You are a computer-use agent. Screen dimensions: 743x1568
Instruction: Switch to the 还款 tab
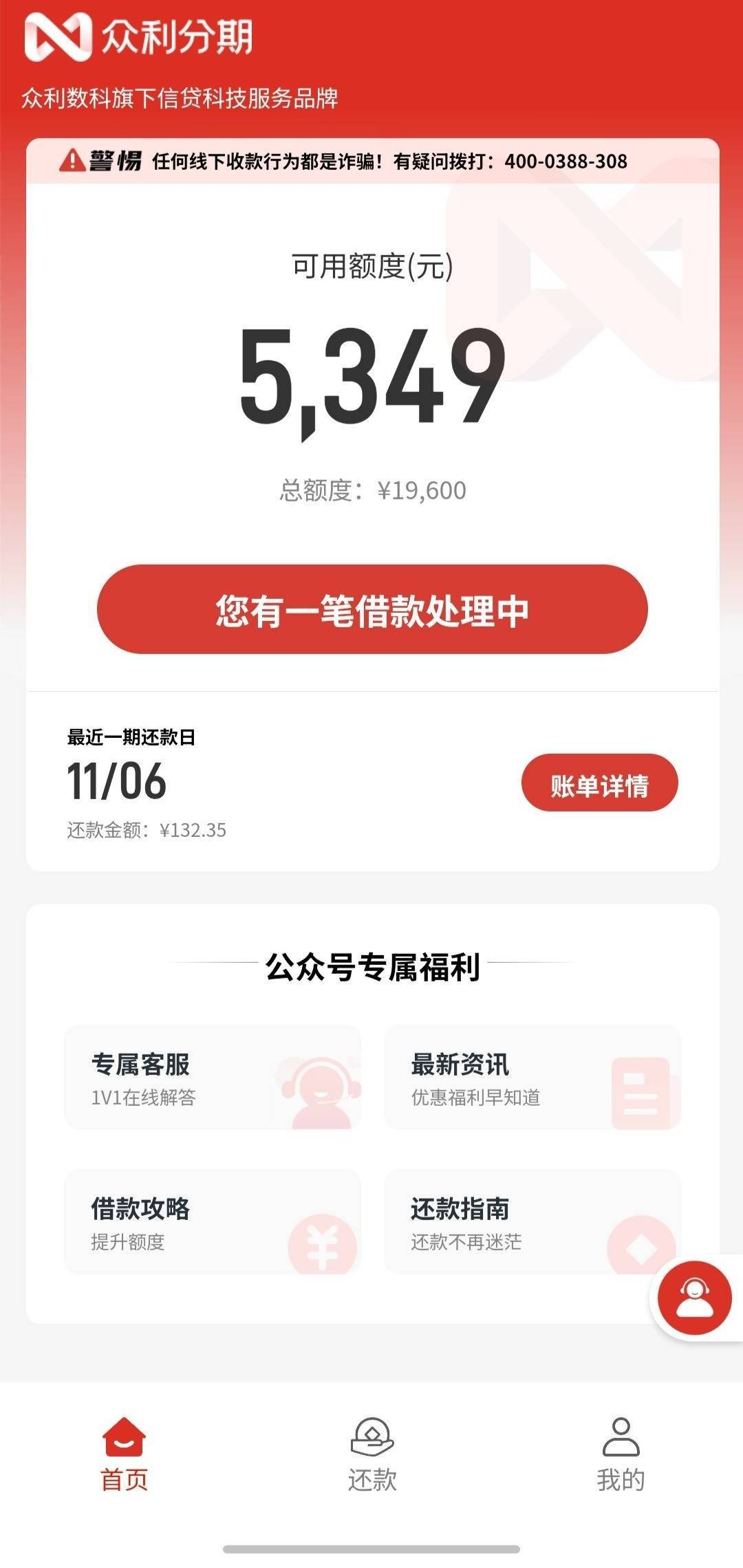[372, 1454]
